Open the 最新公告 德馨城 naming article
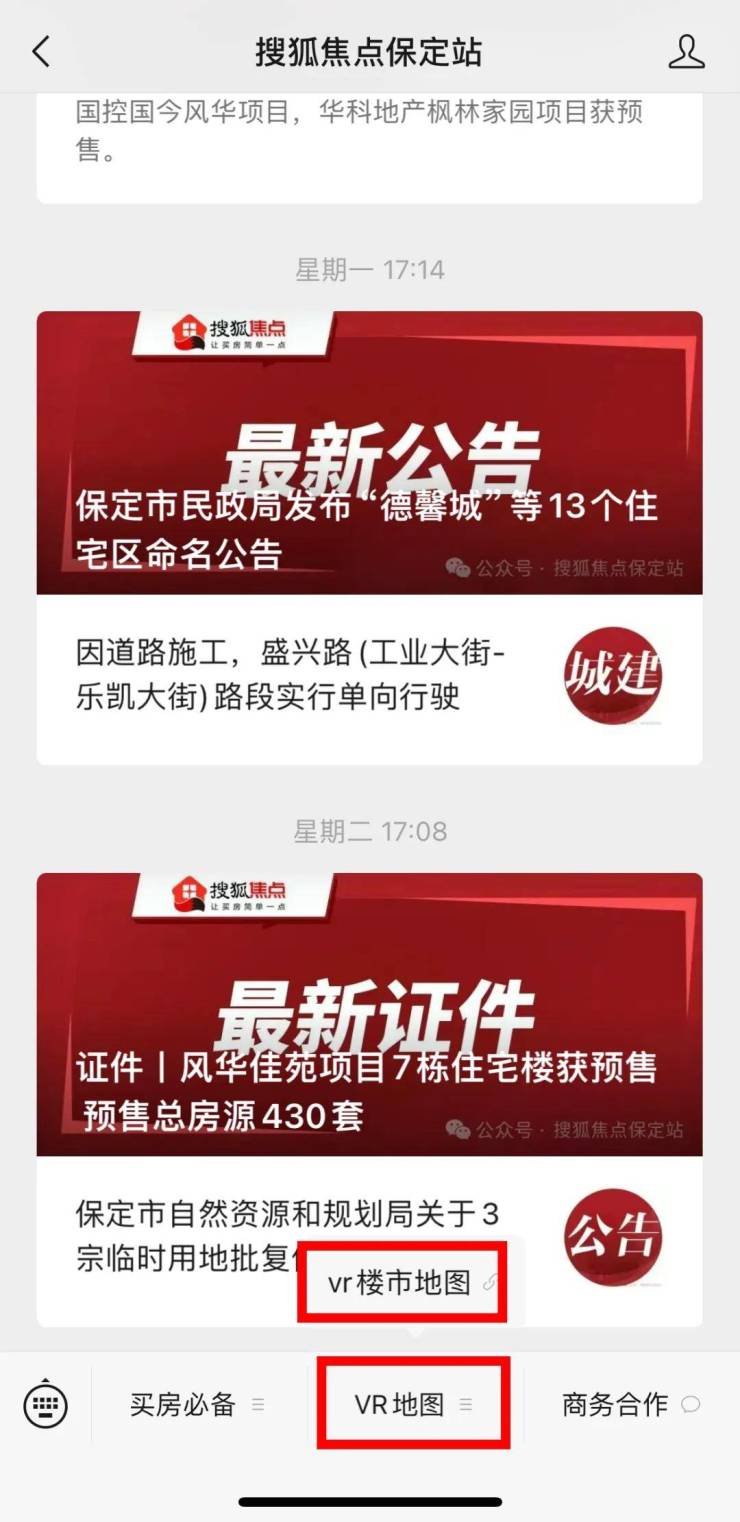The height and width of the screenshot is (1522, 740). tap(369, 453)
